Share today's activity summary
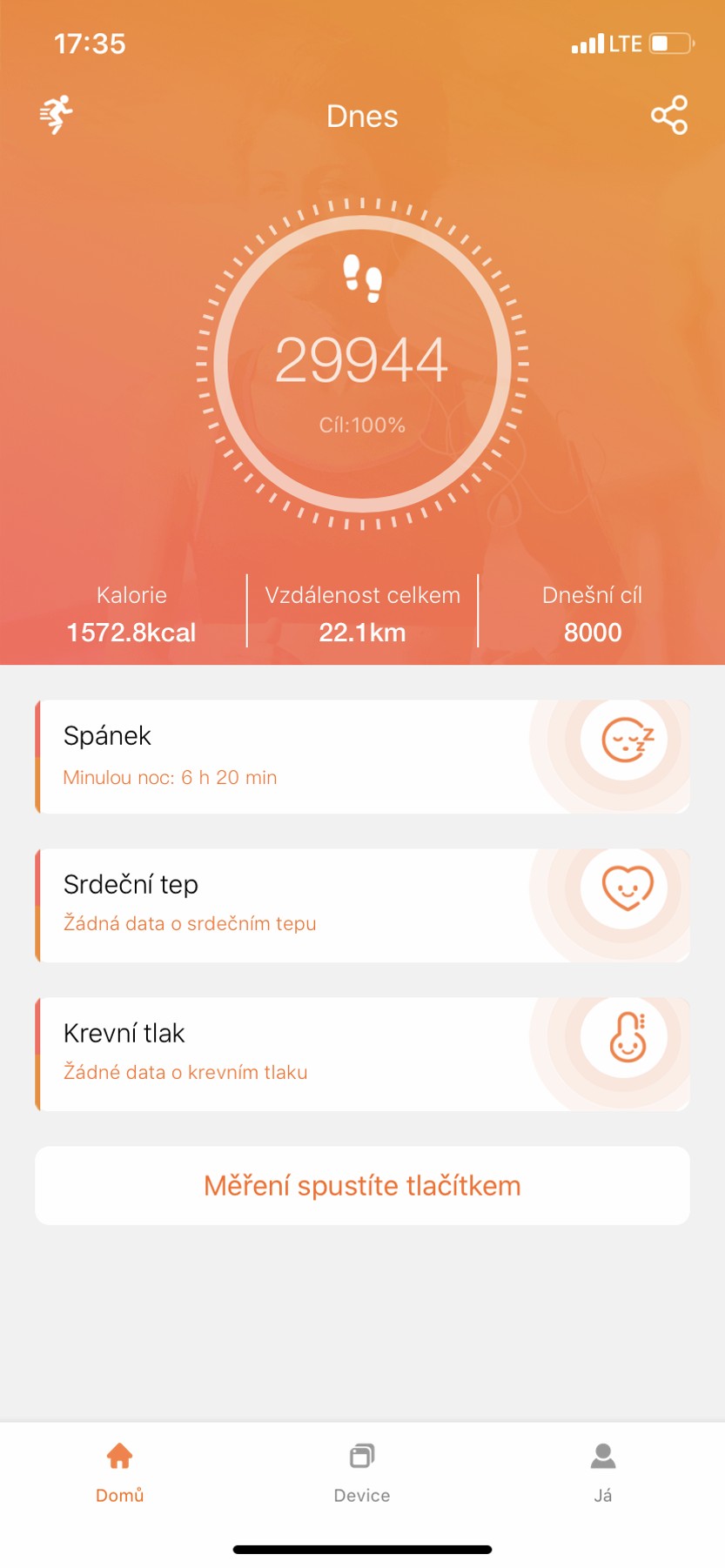The width and height of the screenshot is (725, 1568). point(668,115)
